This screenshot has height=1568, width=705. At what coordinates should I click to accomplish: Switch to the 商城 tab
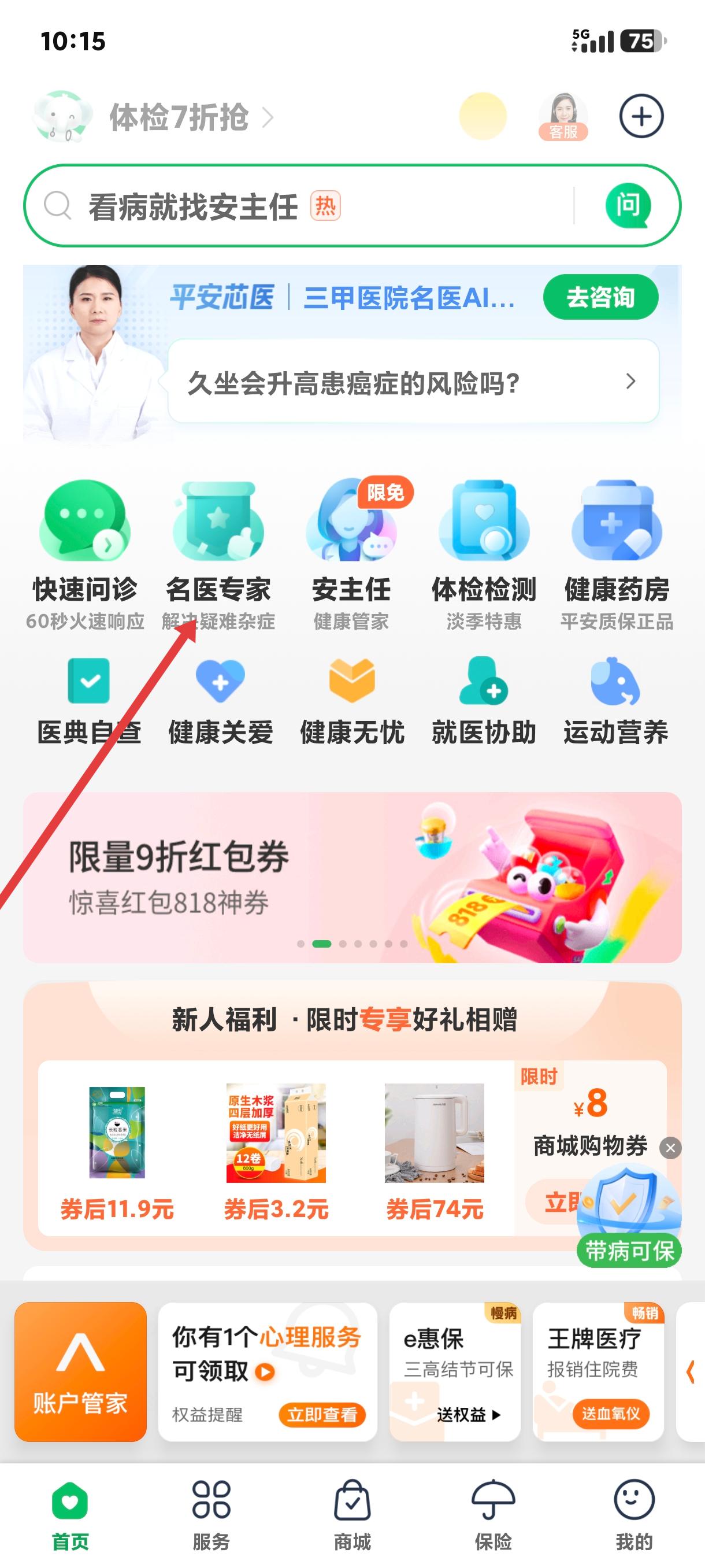352,1515
